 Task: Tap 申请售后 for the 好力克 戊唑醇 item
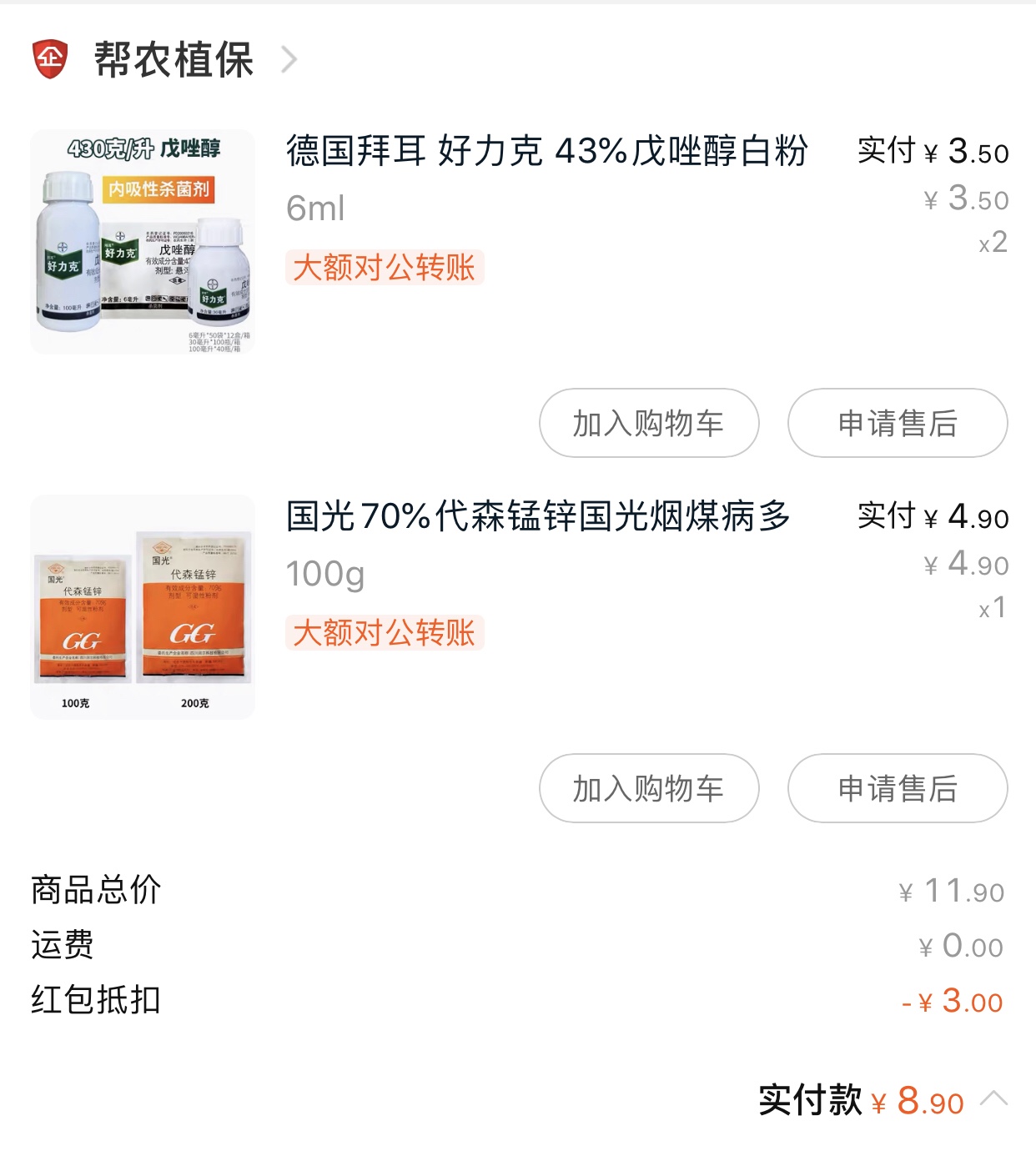tap(898, 423)
